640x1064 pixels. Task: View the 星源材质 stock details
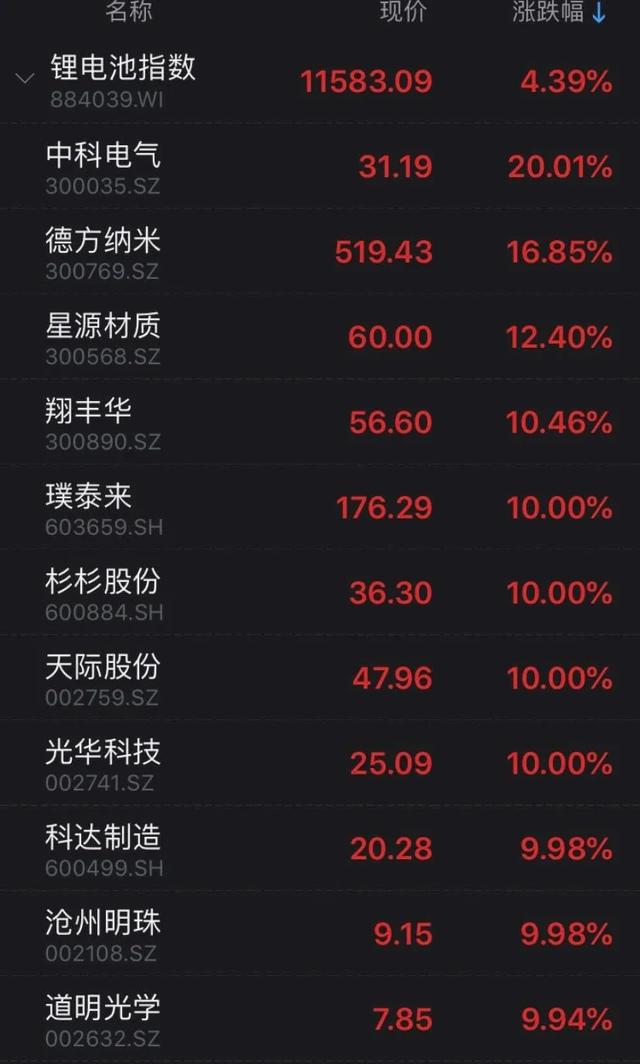click(x=320, y=337)
